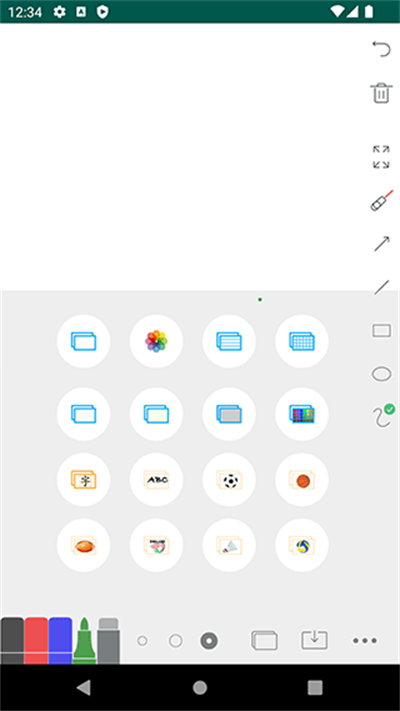Image resolution: width=400 pixels, height=711 pixels.
Task: Select the volleyball court background
Action: click(x=302, y=545)
